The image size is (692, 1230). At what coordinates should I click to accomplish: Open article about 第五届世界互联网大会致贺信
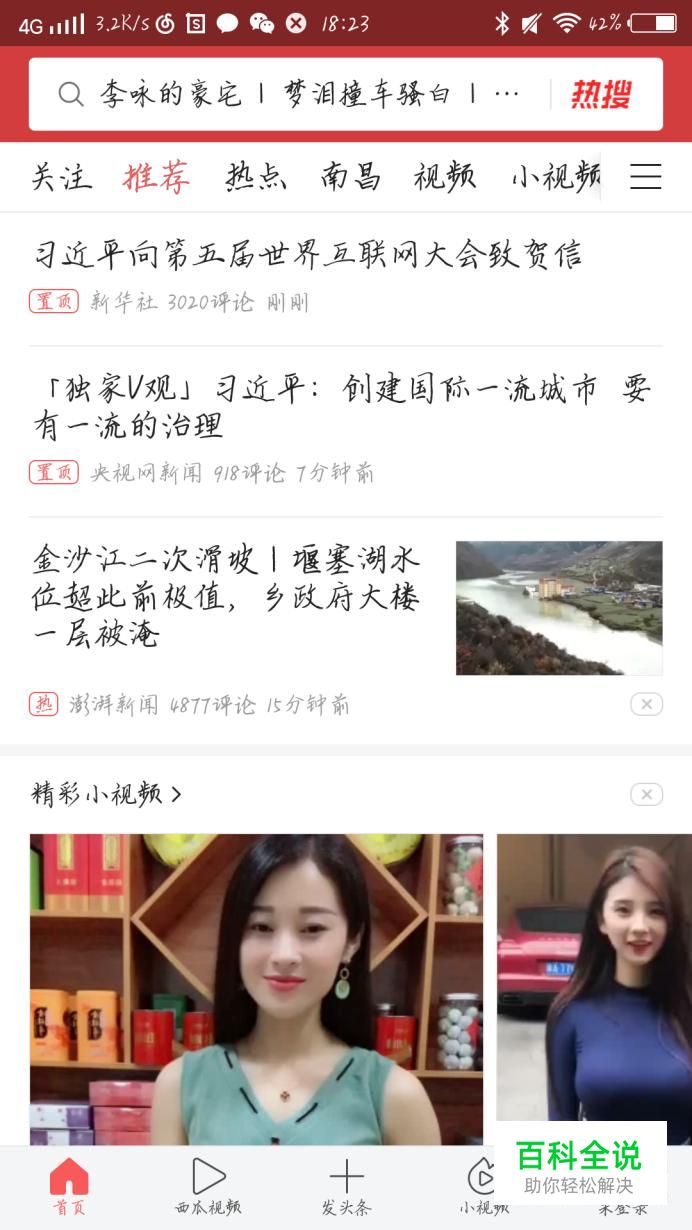tap(308, 255)
